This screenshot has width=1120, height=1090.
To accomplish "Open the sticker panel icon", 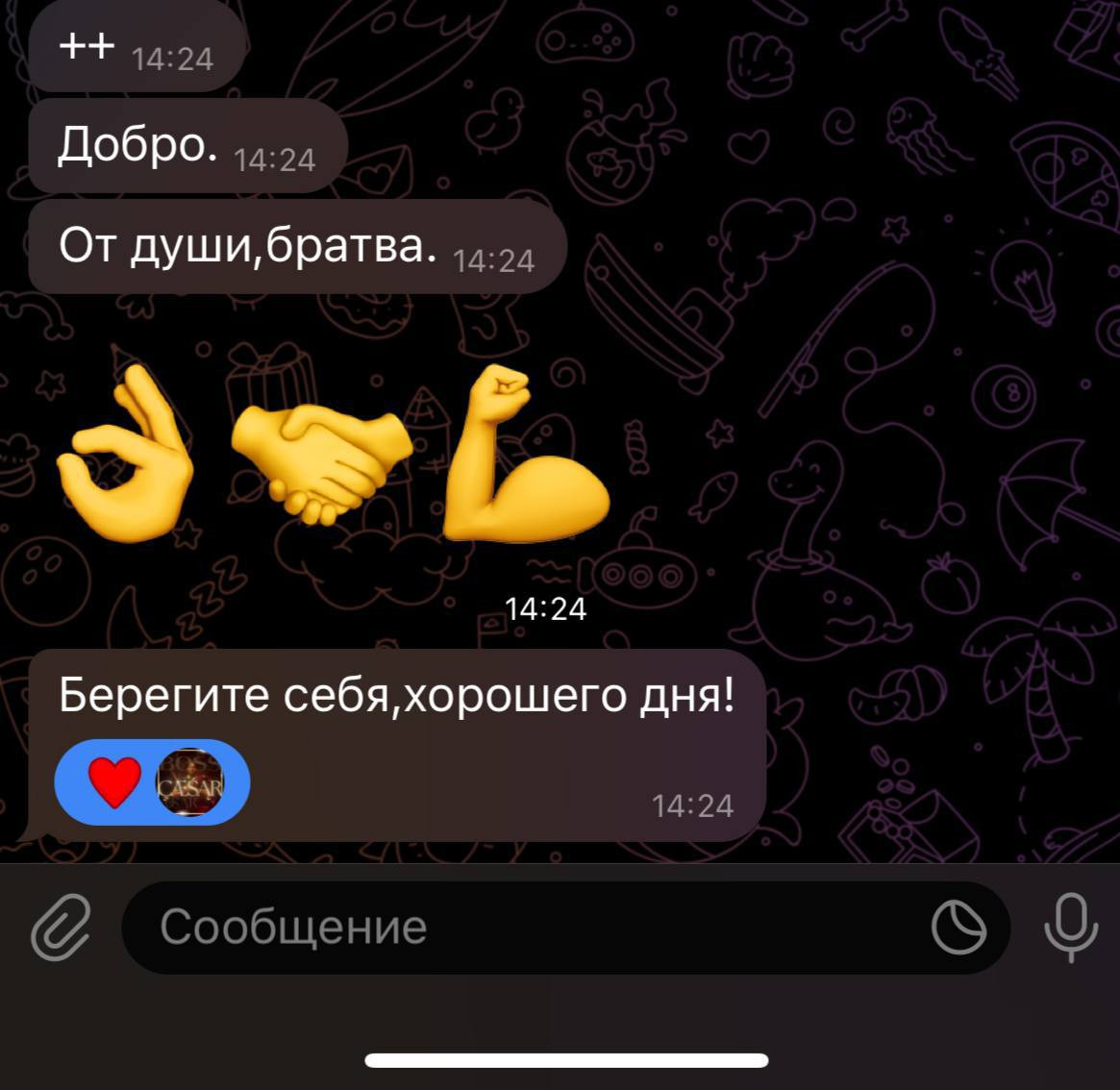I will [x=958, y=928].
